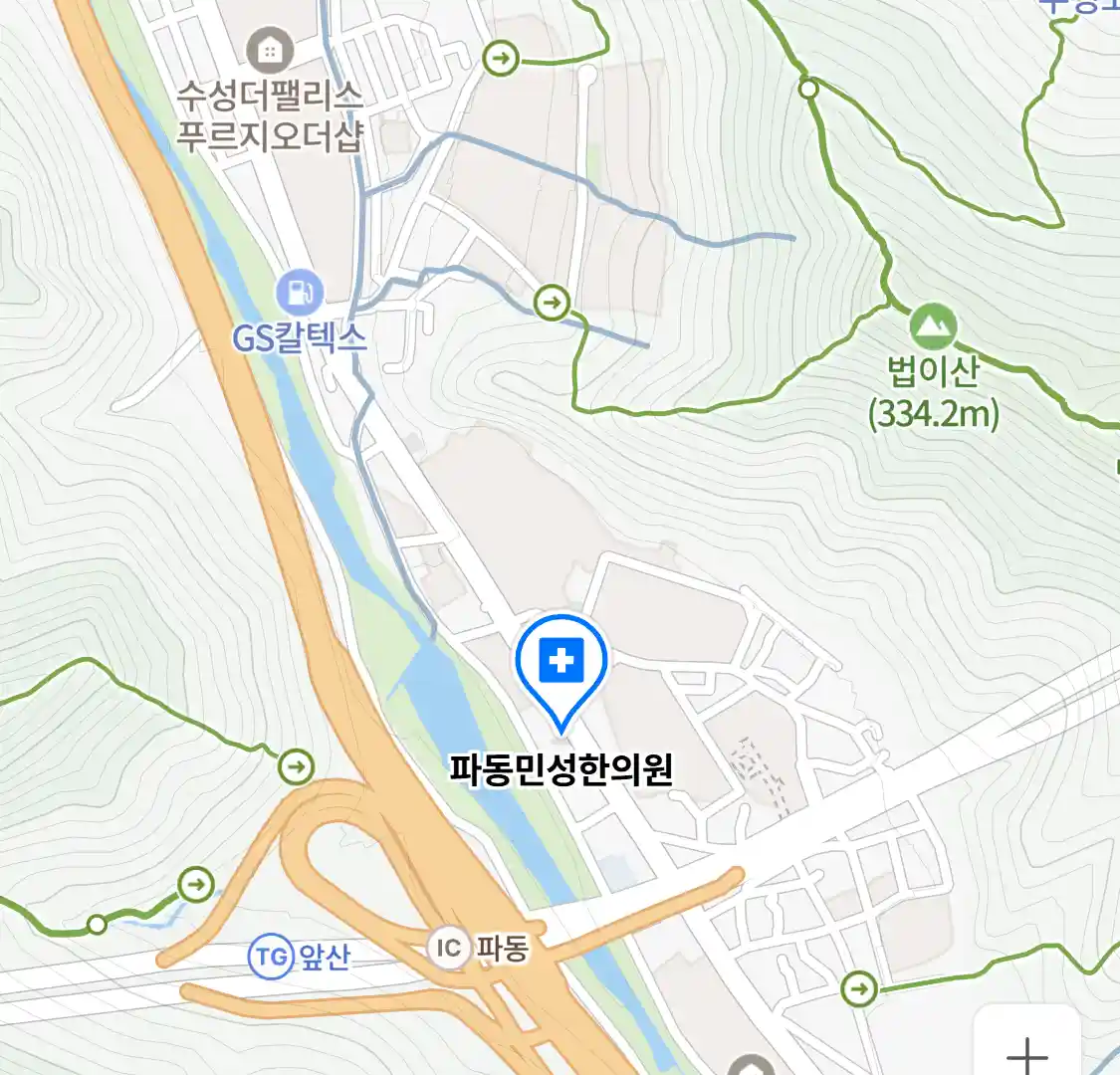The image size is (1120, 1075).
Task: Open the 법이산 mountain peak marker
Action: click(x=933, y=326)
